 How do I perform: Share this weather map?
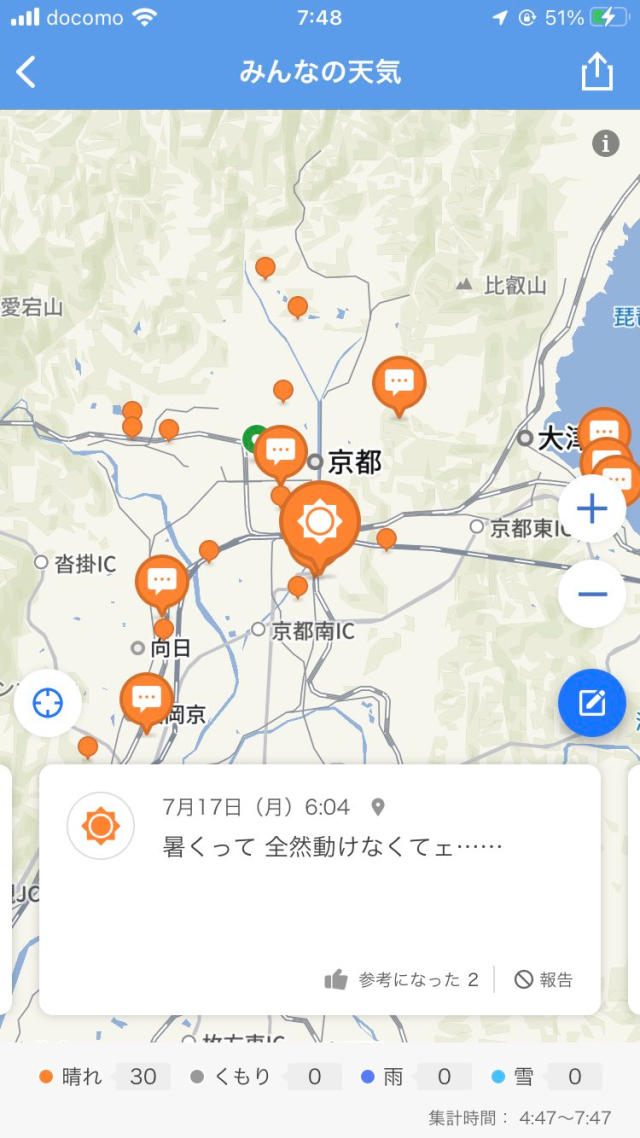597,72
